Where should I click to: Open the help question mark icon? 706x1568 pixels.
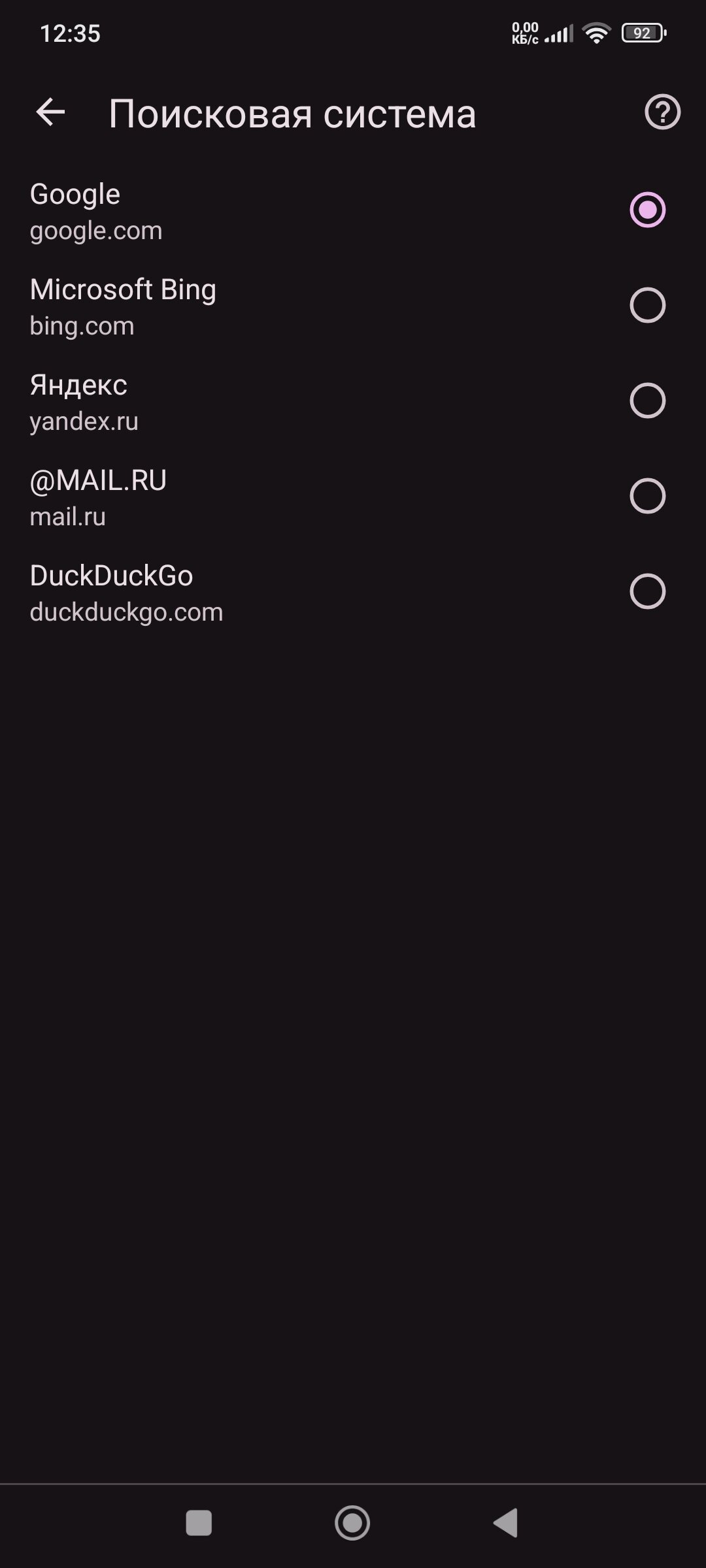click(x=662, y=112)
